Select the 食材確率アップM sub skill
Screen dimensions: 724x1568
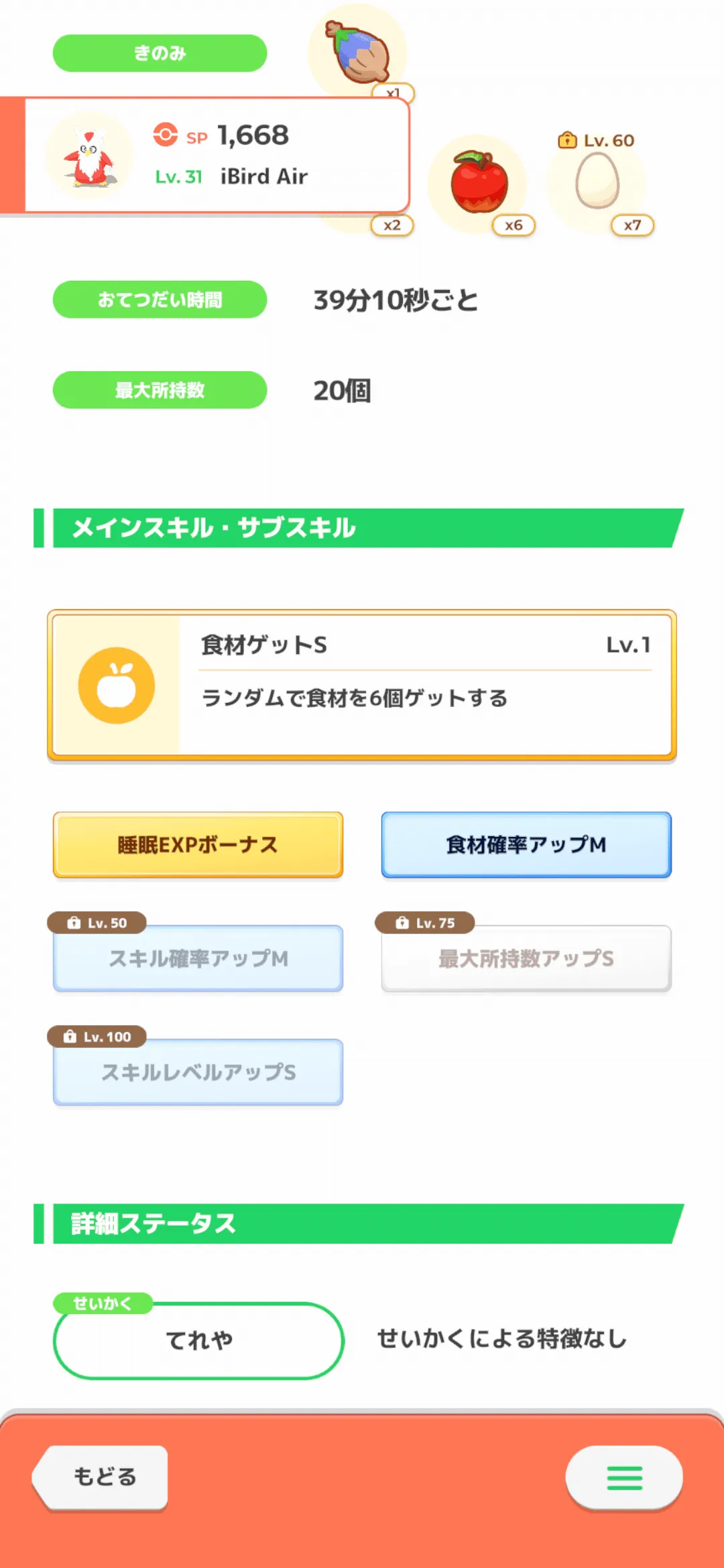pos(526,844)
